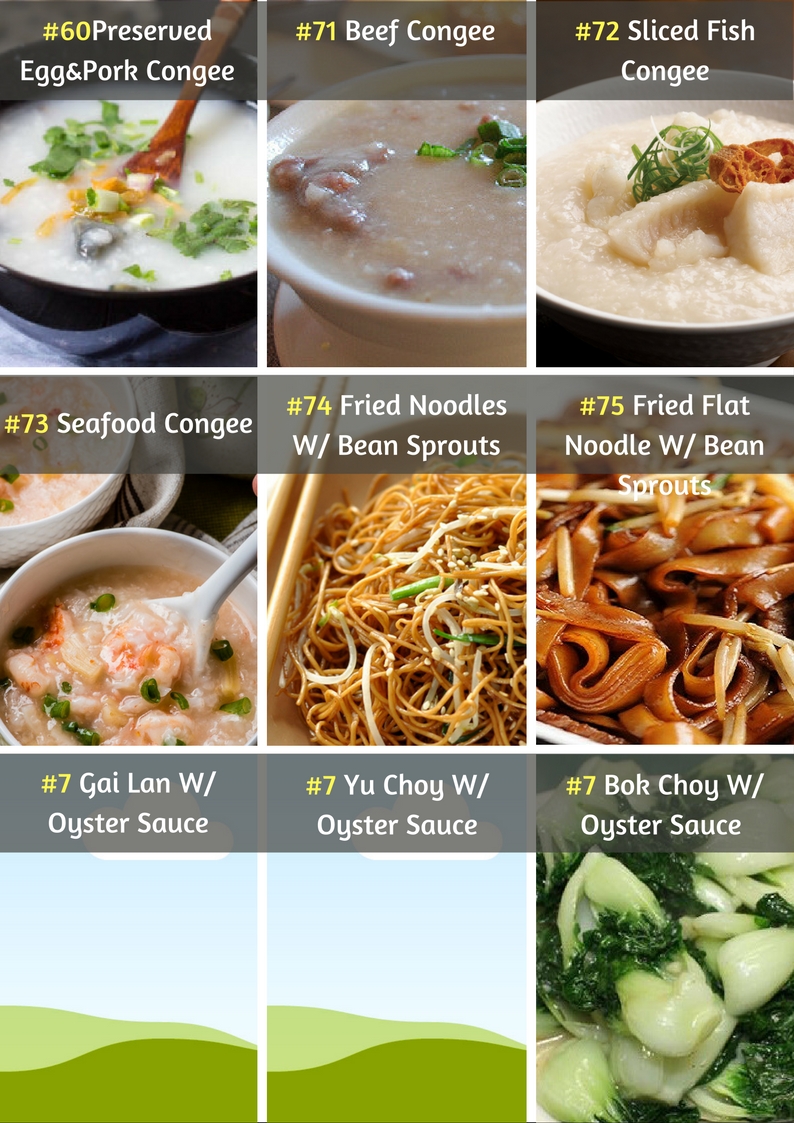Select #74 Fried Noodles W/ Bean Sprouts

tap(397, 561)
